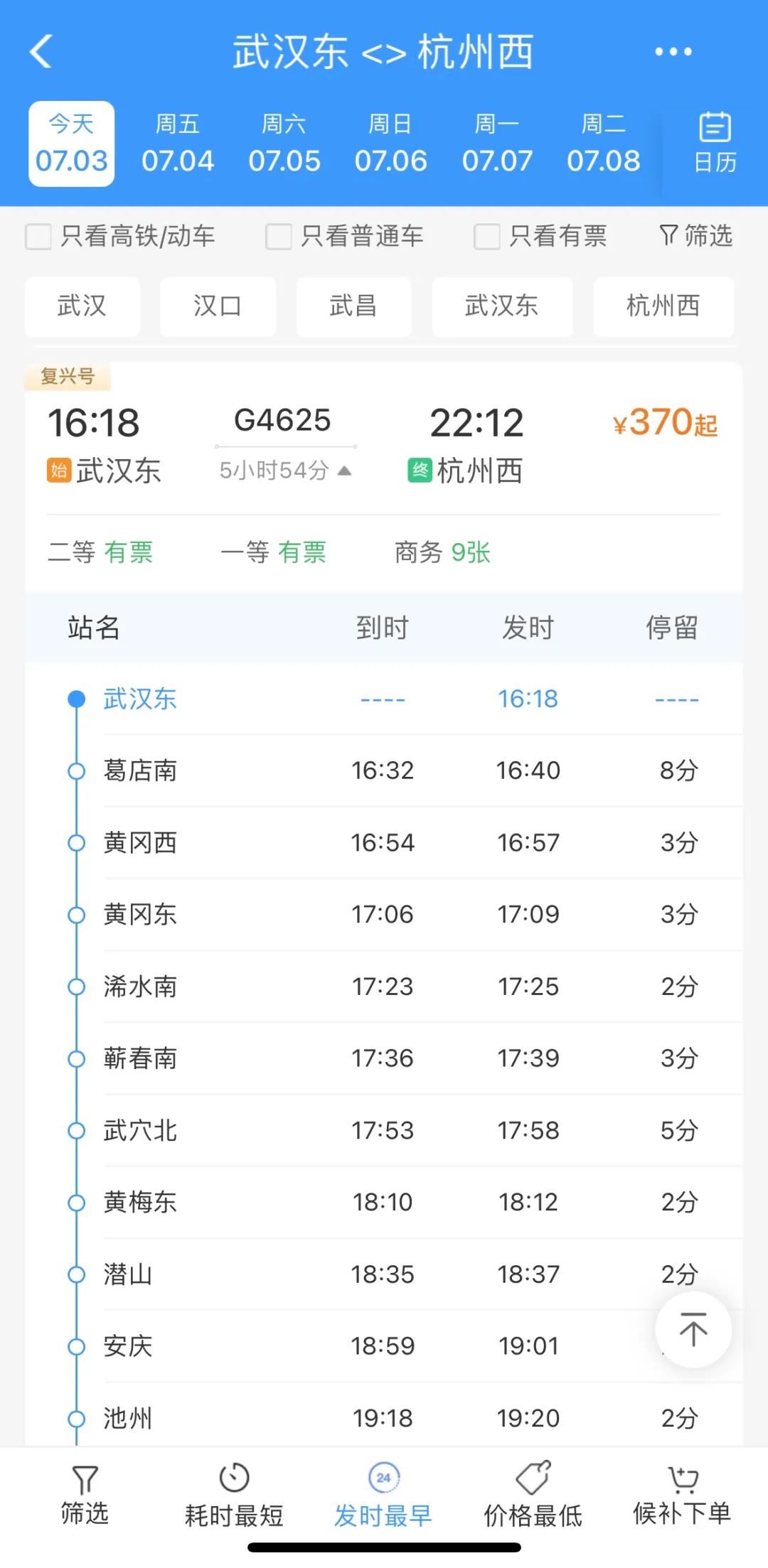Select the date 周二 07.08
Image resolution: width=768 pixels, height=1568 pixels.
[x=603, y=144]
